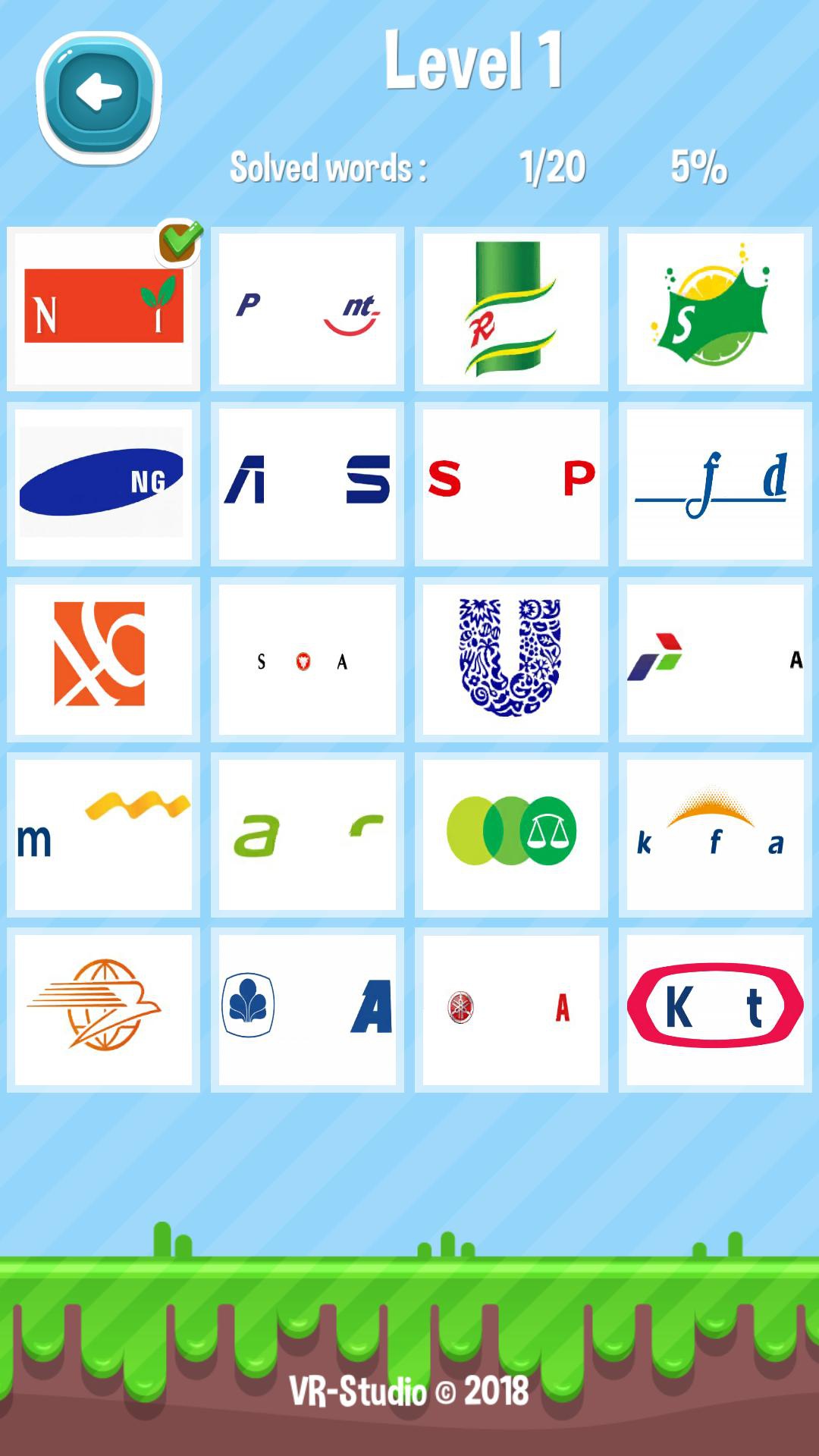
Task: Select the green circles with scales logo
Action: coord(511,834)
